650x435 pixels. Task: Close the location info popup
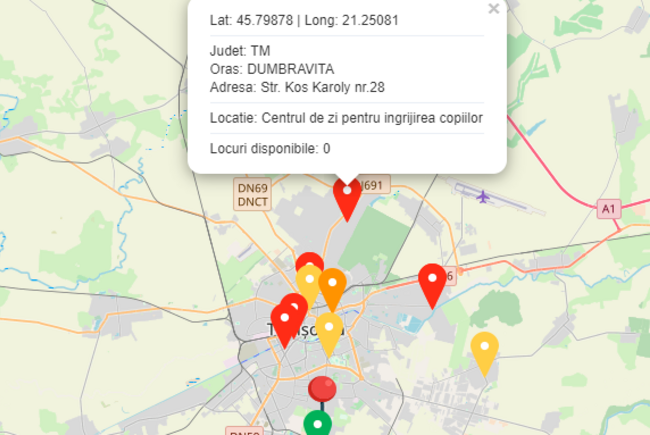pos(493,9)
